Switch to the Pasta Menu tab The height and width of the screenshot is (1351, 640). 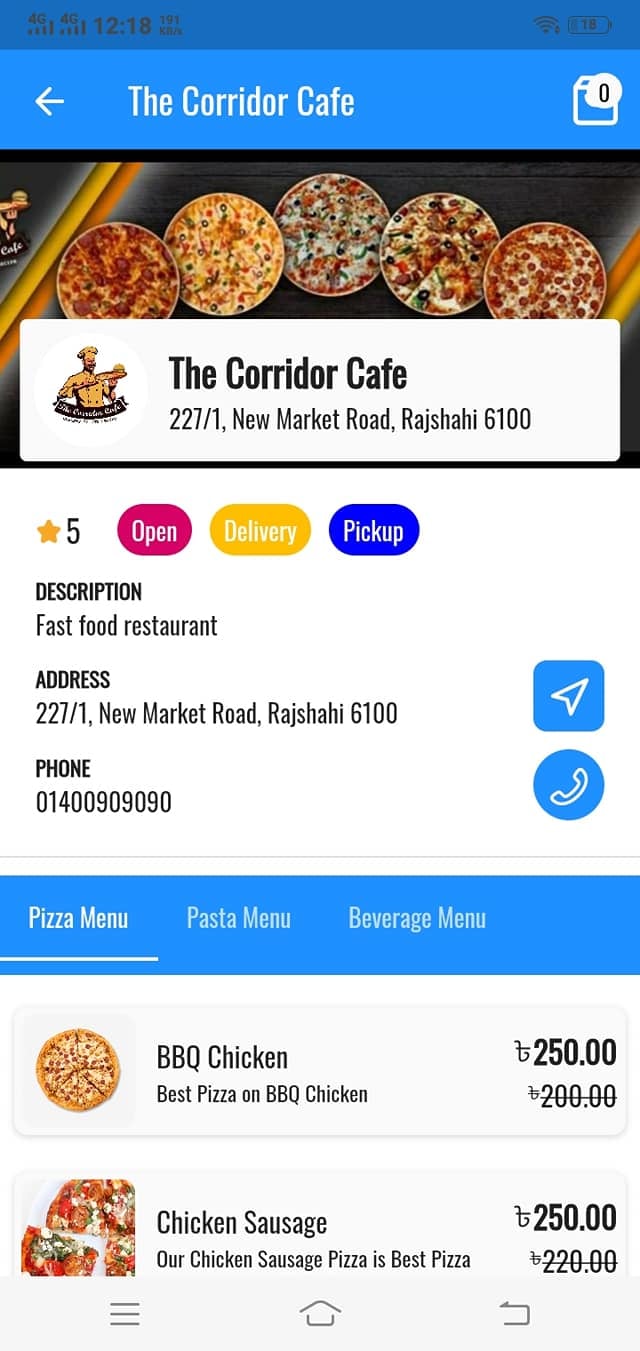[x=238, y=918]
